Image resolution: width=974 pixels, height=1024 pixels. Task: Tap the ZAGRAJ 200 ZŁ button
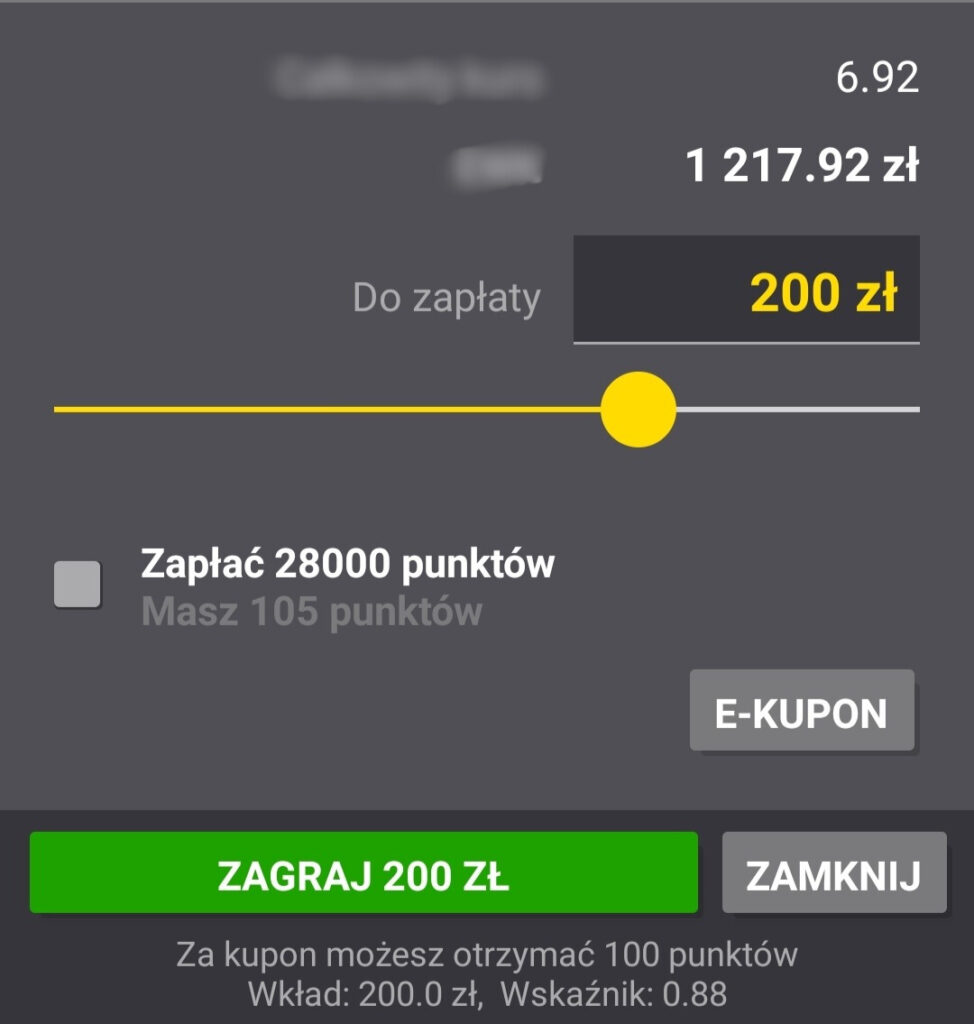coord(363,872)
